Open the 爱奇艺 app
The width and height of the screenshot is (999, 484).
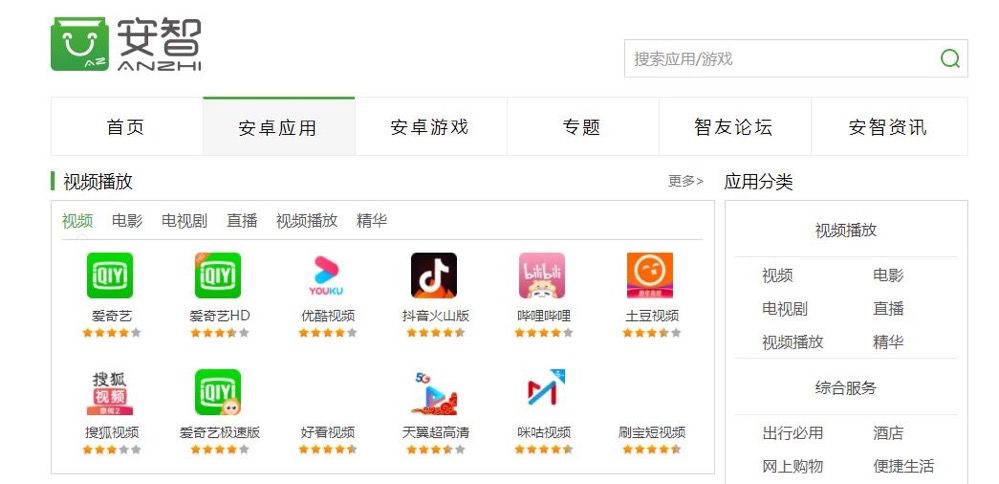point(110,277)
